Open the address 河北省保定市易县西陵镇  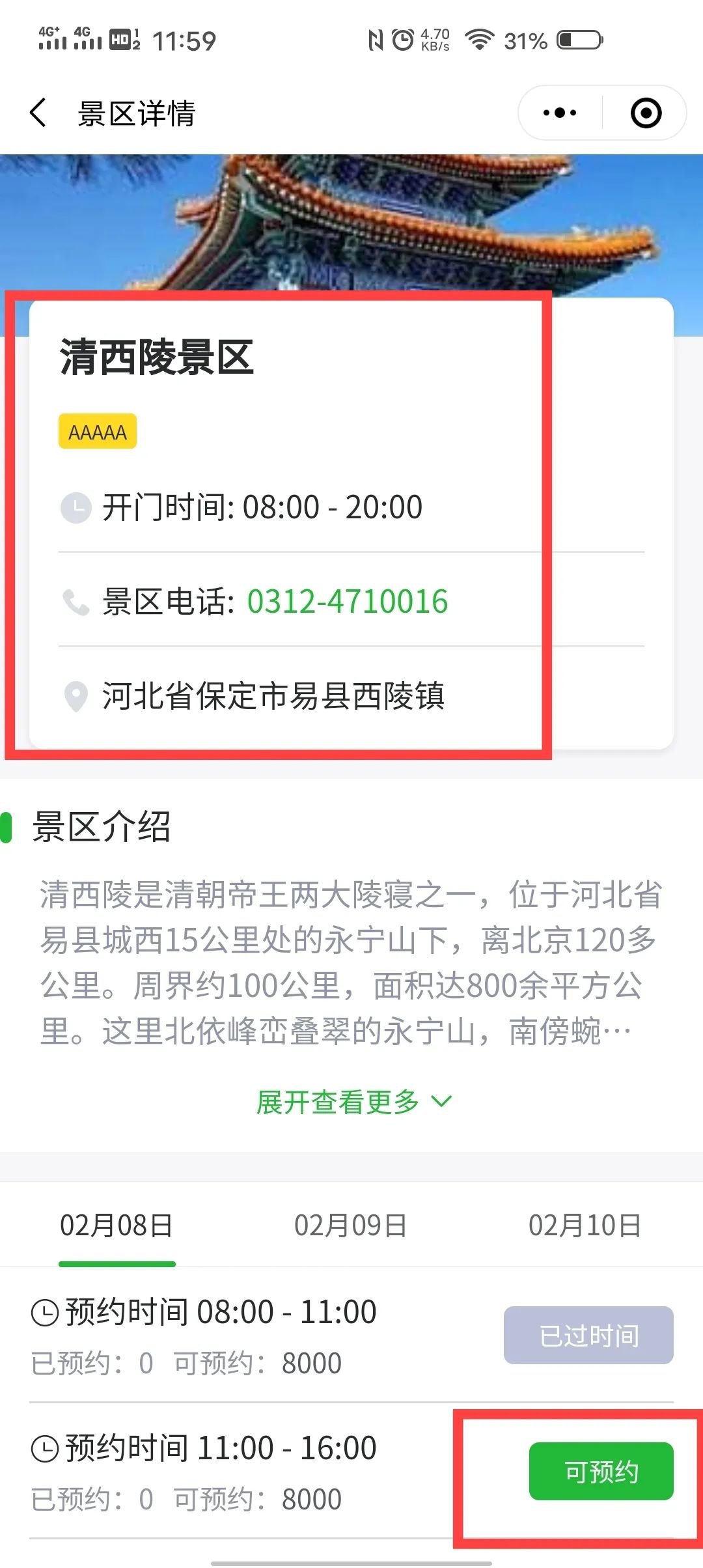coord(273,695)
